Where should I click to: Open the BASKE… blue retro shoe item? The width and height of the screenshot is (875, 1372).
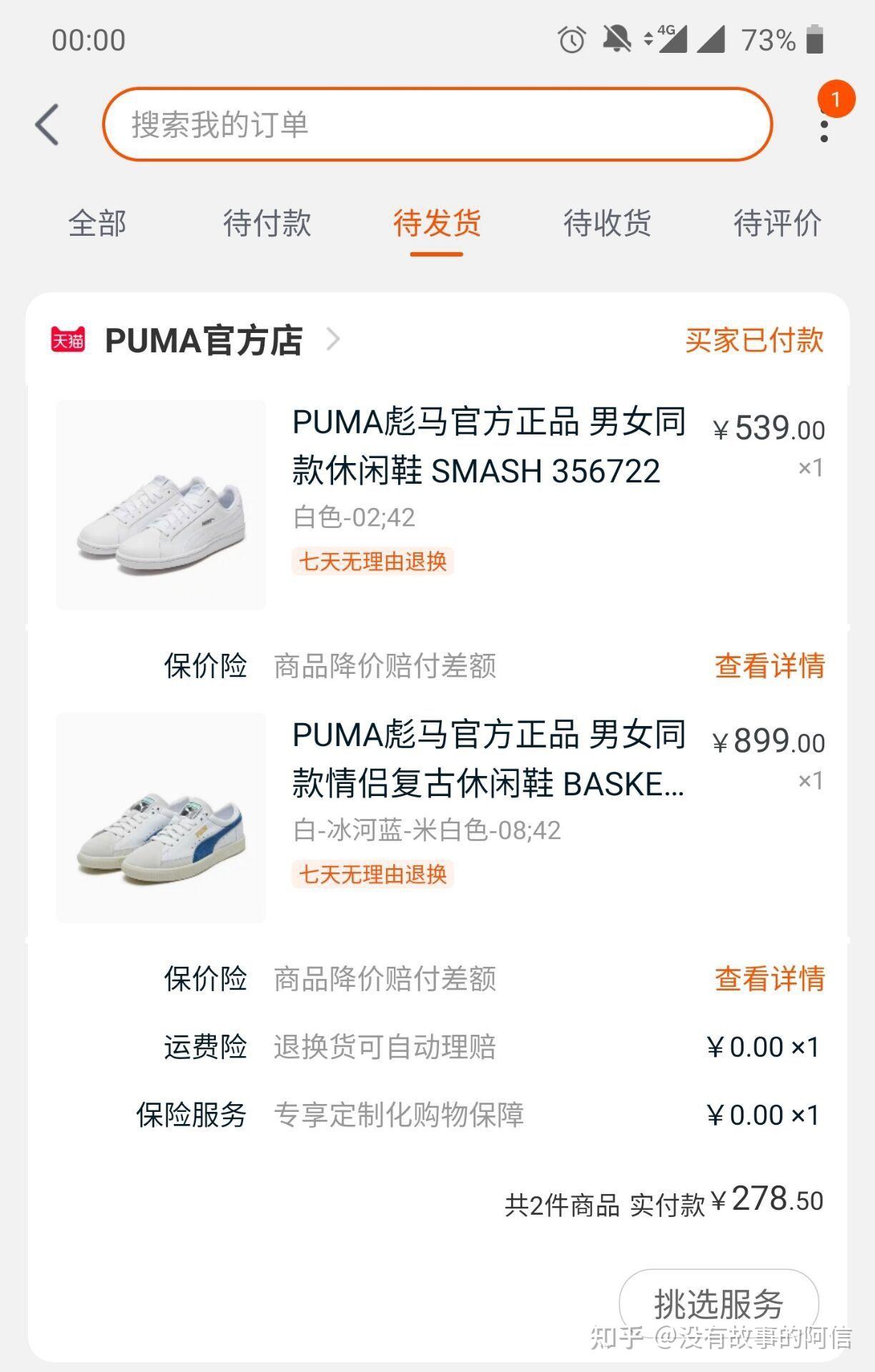pos(488,760)
